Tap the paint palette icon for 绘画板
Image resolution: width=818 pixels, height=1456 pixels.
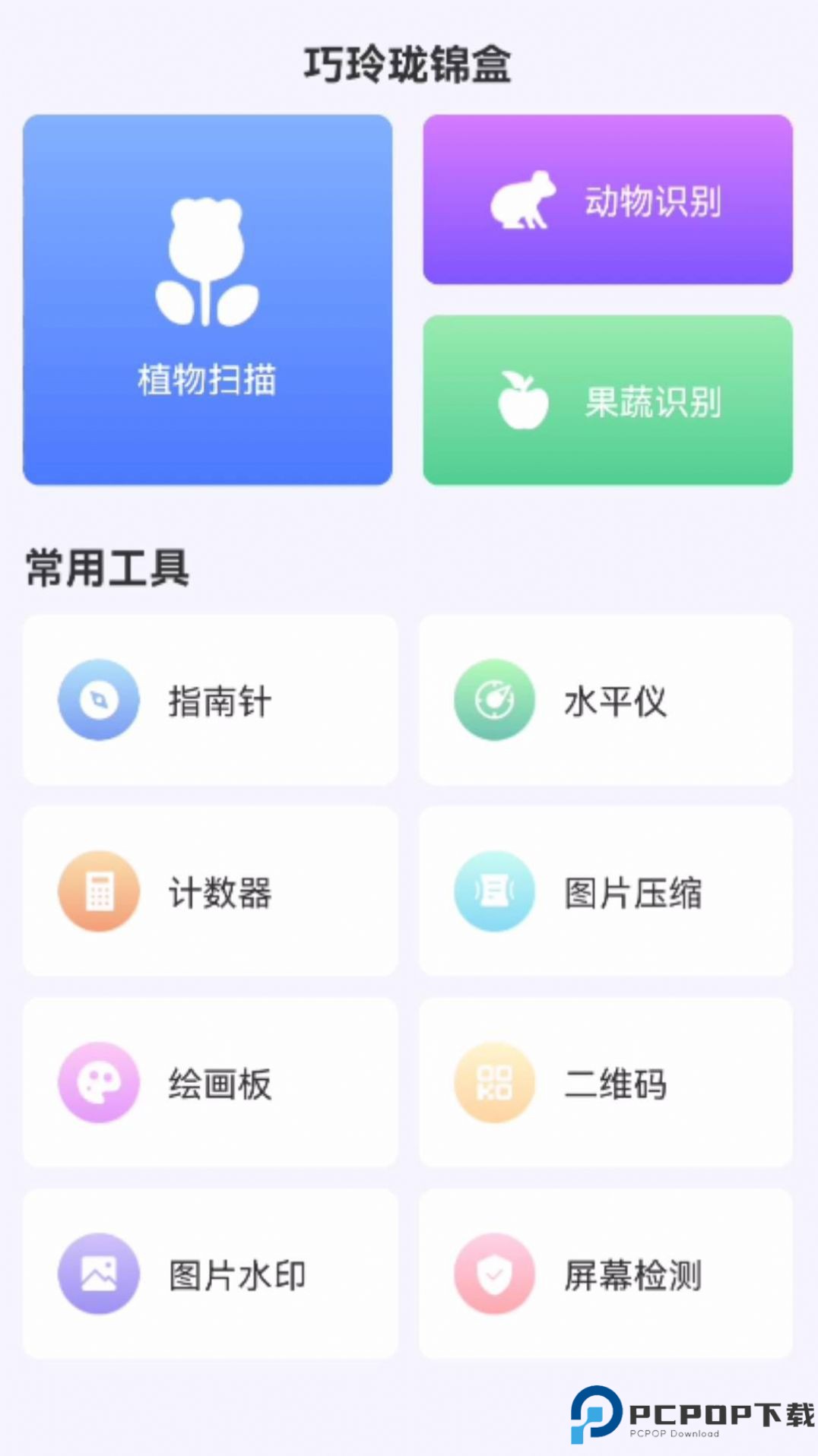tap(97, 1084)
